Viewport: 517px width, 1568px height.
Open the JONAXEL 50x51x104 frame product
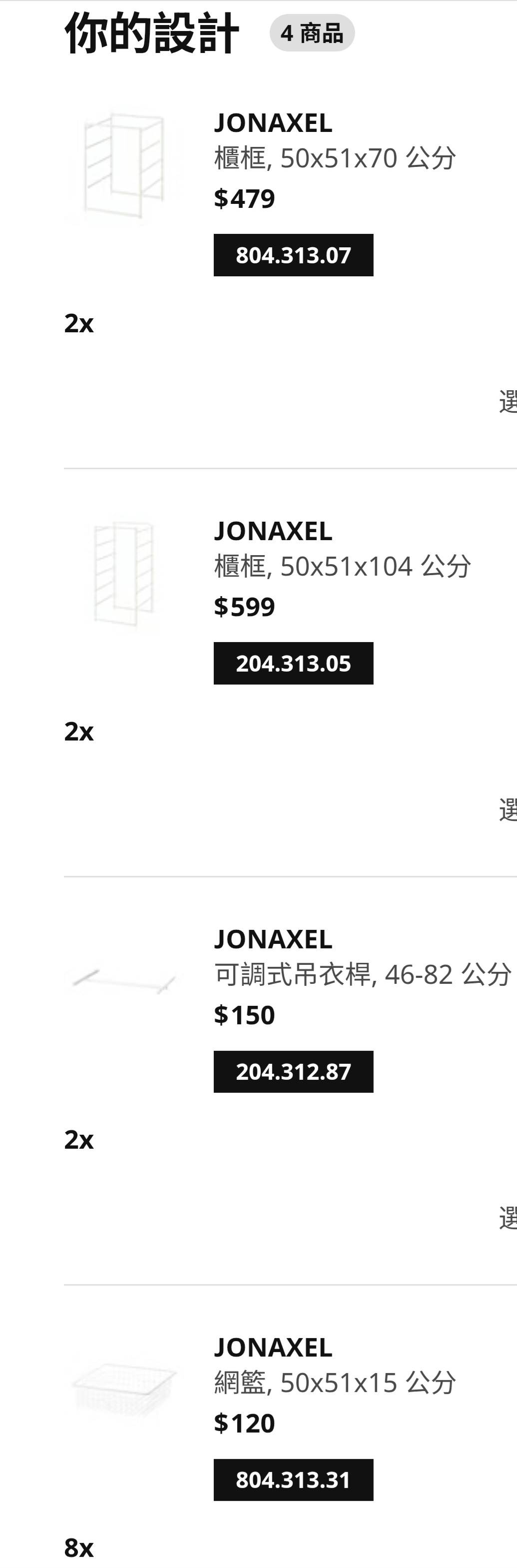pyautogui.click(x=273, y=531)
